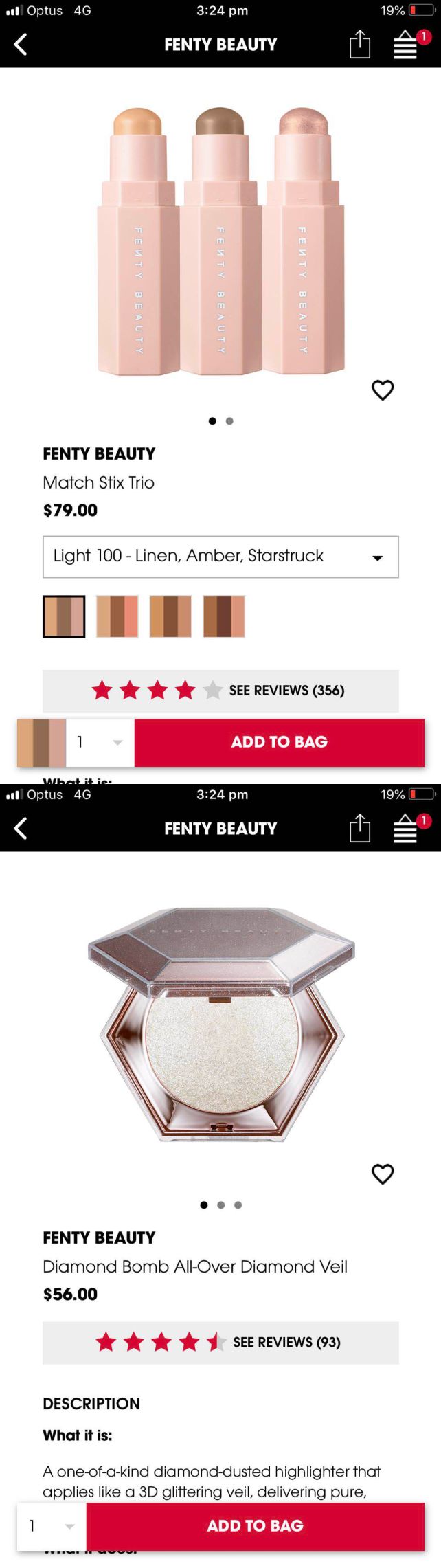Share the Match Stix Trio product
Viewport: 441px width, 1568px height.
pyautogui.click(x=359, y=45)
